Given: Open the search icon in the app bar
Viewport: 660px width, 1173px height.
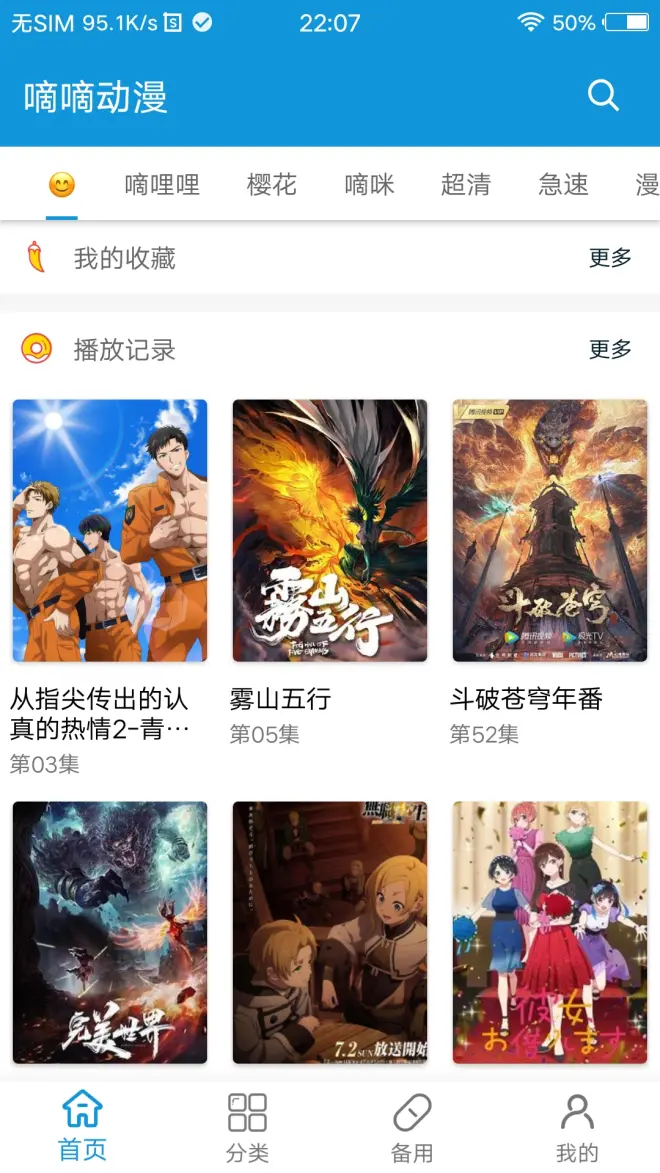Looking at the screenshot, I should coord(603,96).
